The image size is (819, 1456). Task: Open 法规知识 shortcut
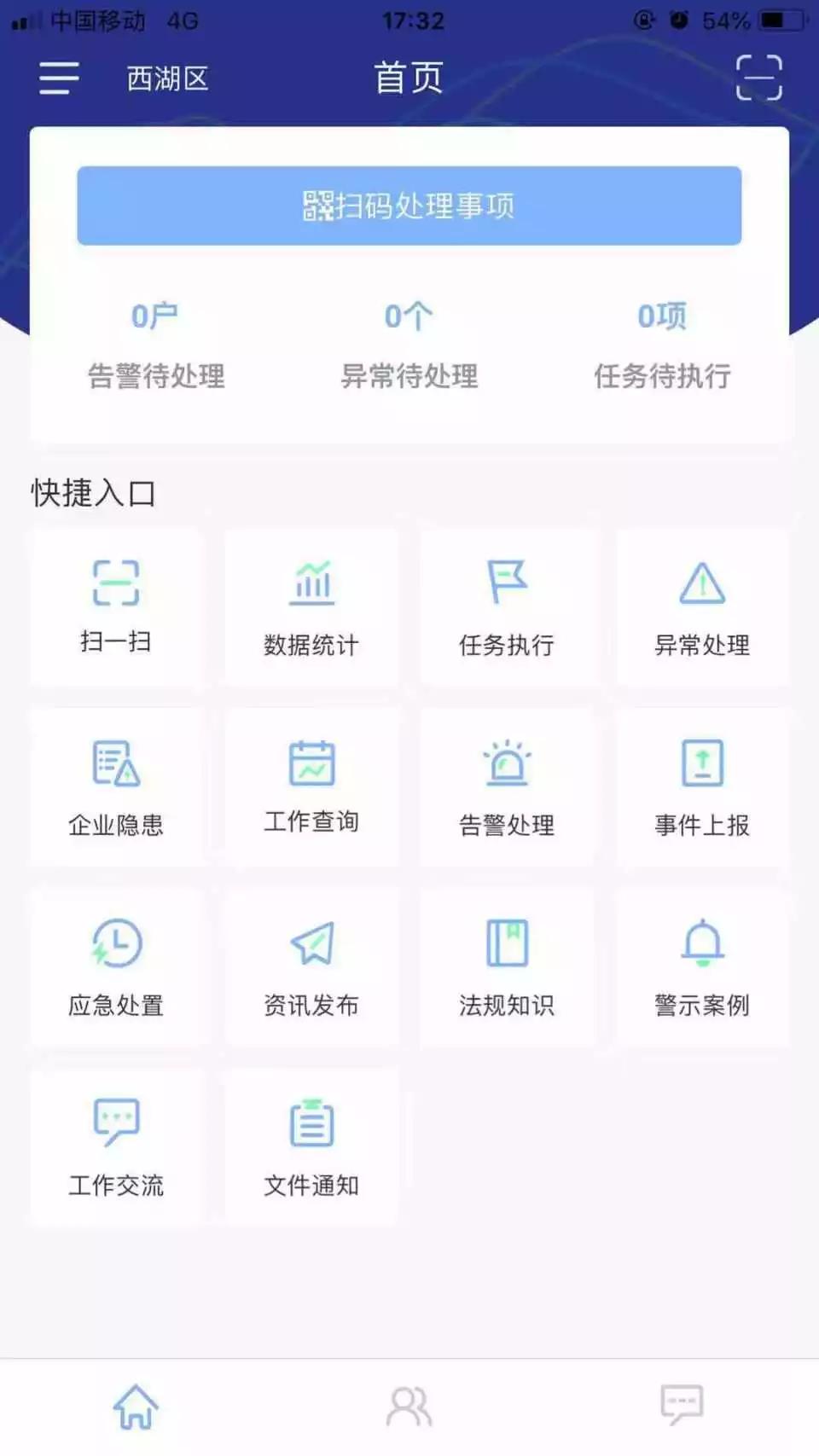pyautogui.click(x=507, y=966)
